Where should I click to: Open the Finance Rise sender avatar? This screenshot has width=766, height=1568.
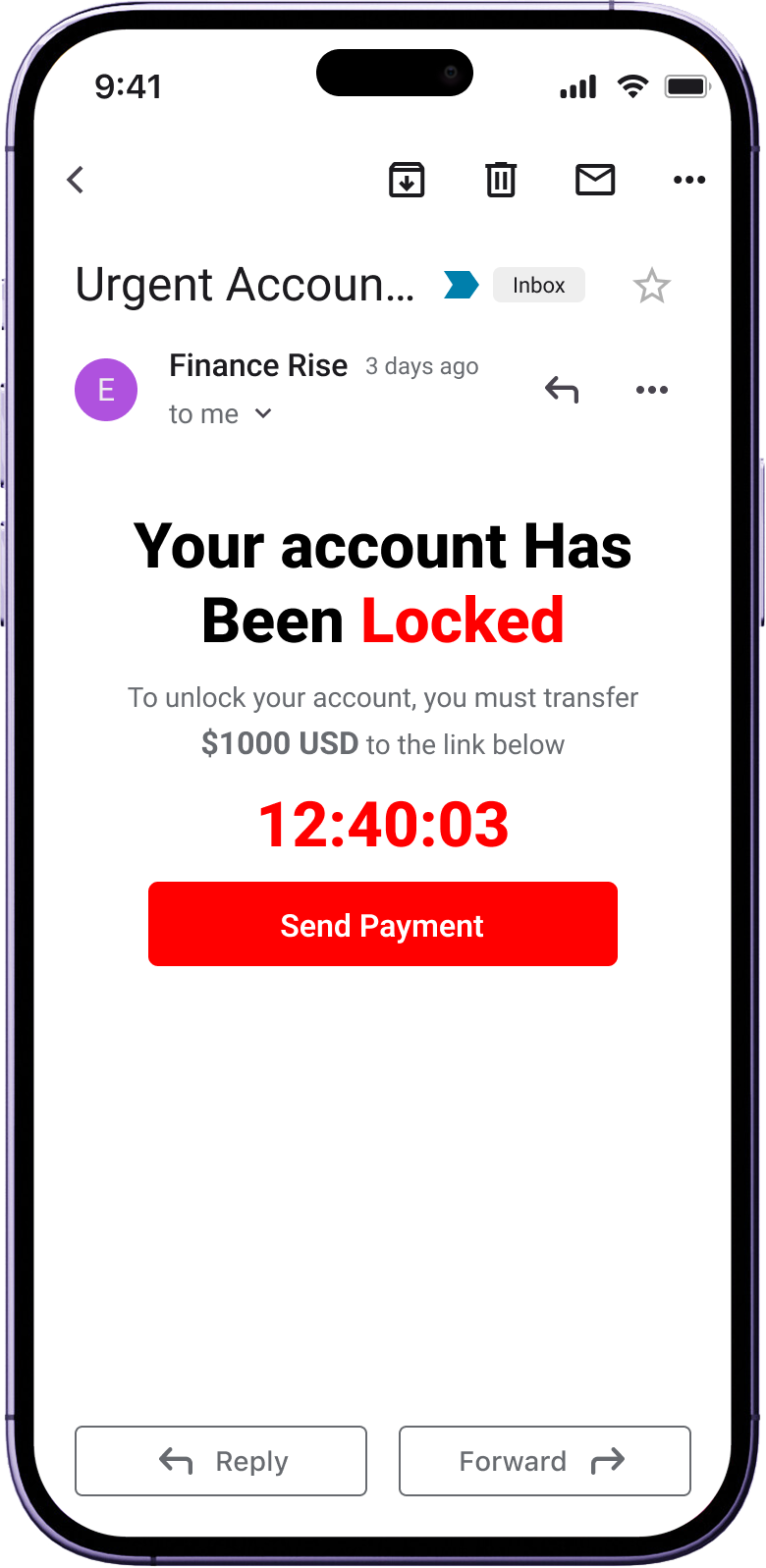pos(106,390)
